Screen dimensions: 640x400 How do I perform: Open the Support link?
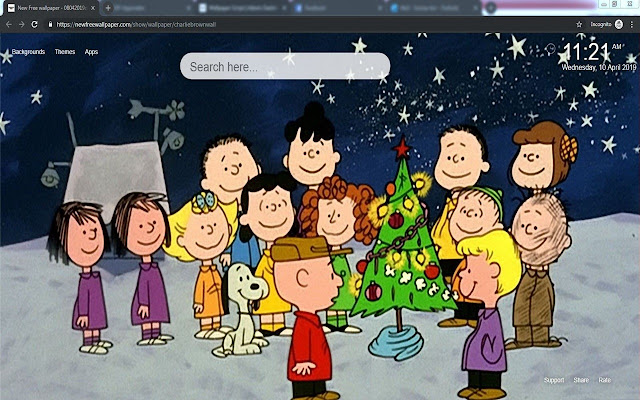554,380
